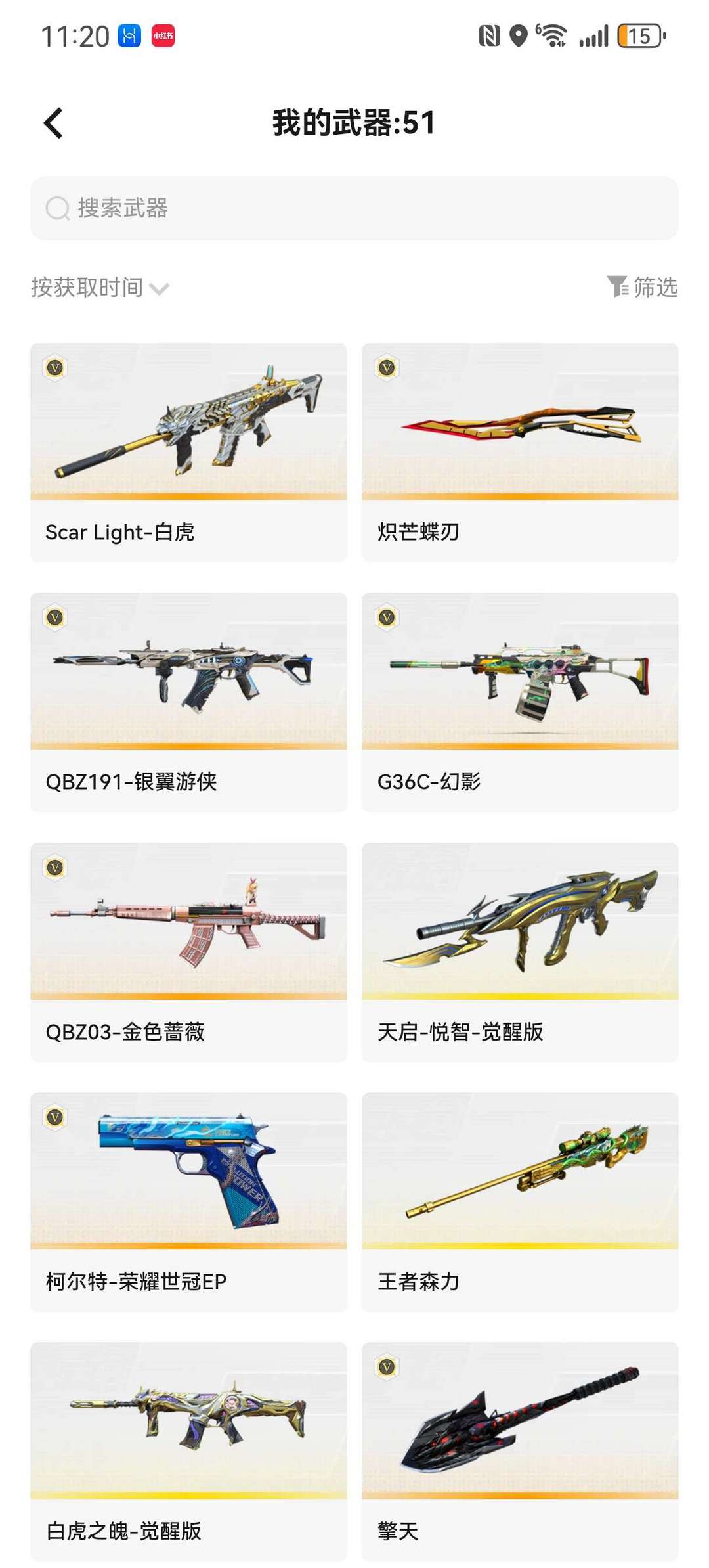The image size is (709, 1568).
Task: Expand the sort order chevron
Action: [161, 288]
